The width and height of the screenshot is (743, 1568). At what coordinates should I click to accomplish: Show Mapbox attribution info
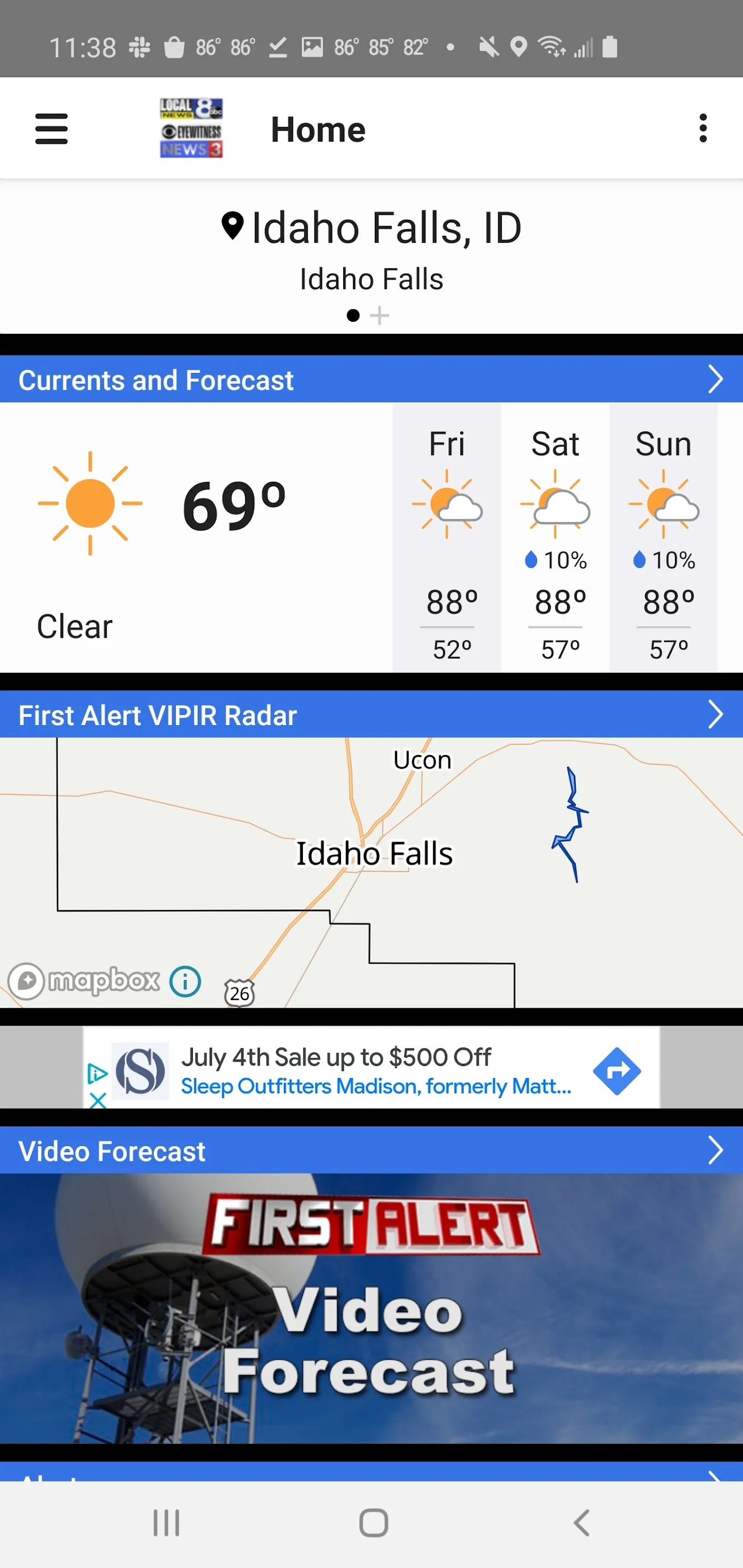(185, 981)
